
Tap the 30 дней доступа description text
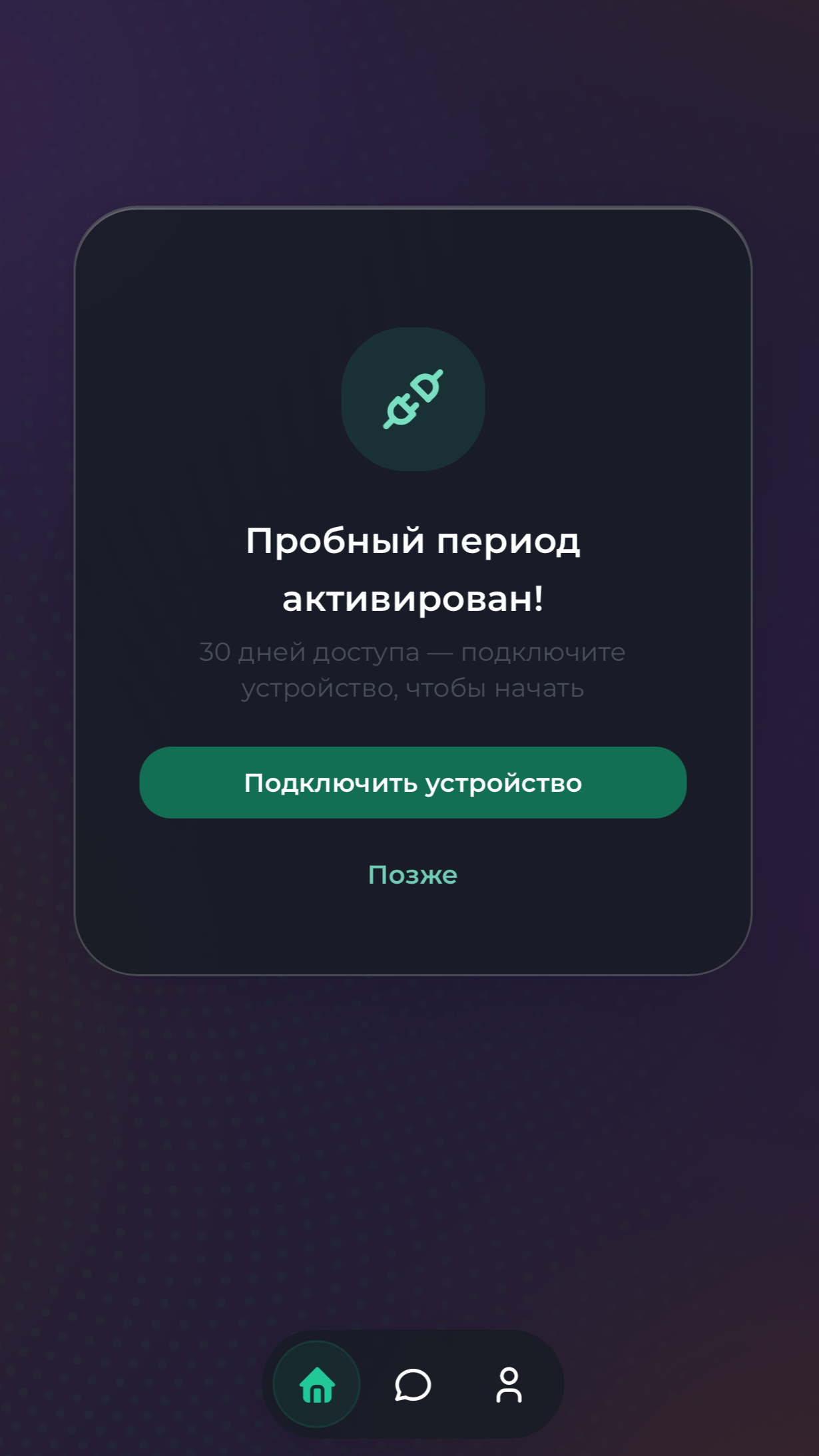coord(413,670)
